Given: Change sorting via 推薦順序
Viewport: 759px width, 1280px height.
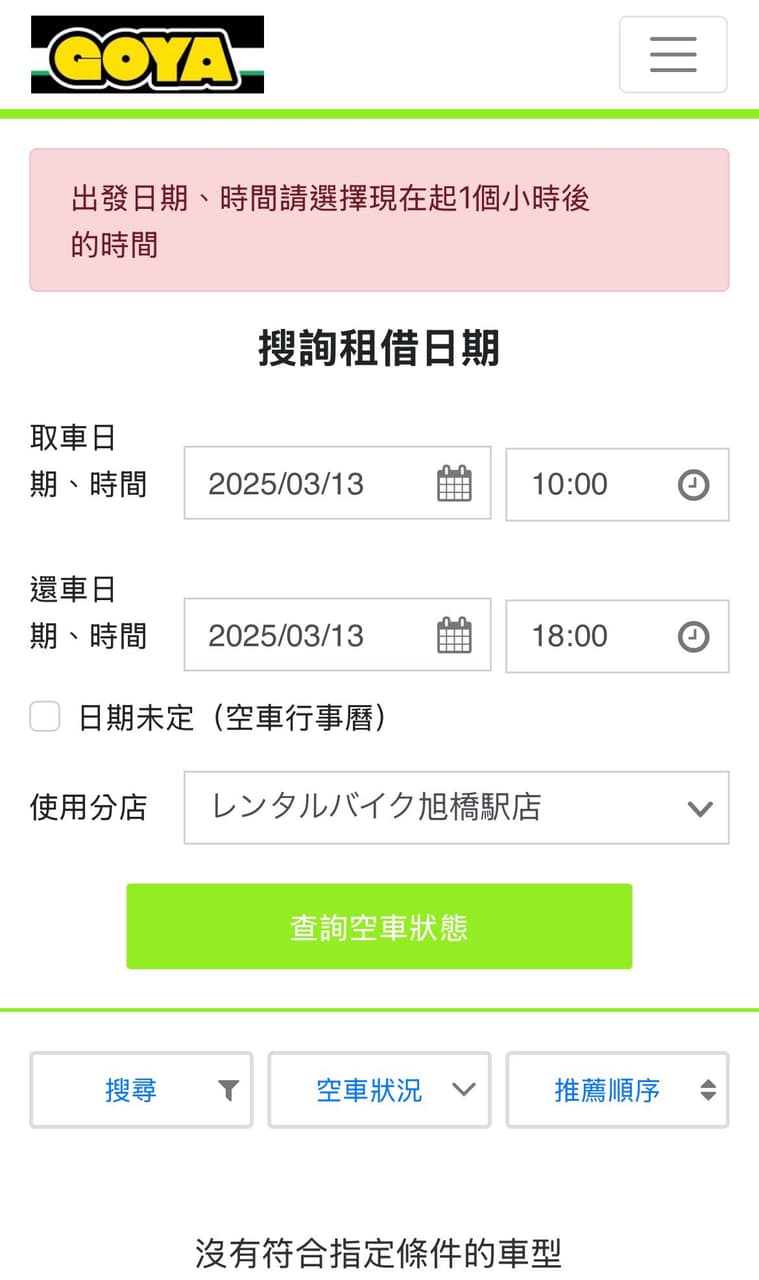Looking at the screenshot, I should tap(617, 1090).
